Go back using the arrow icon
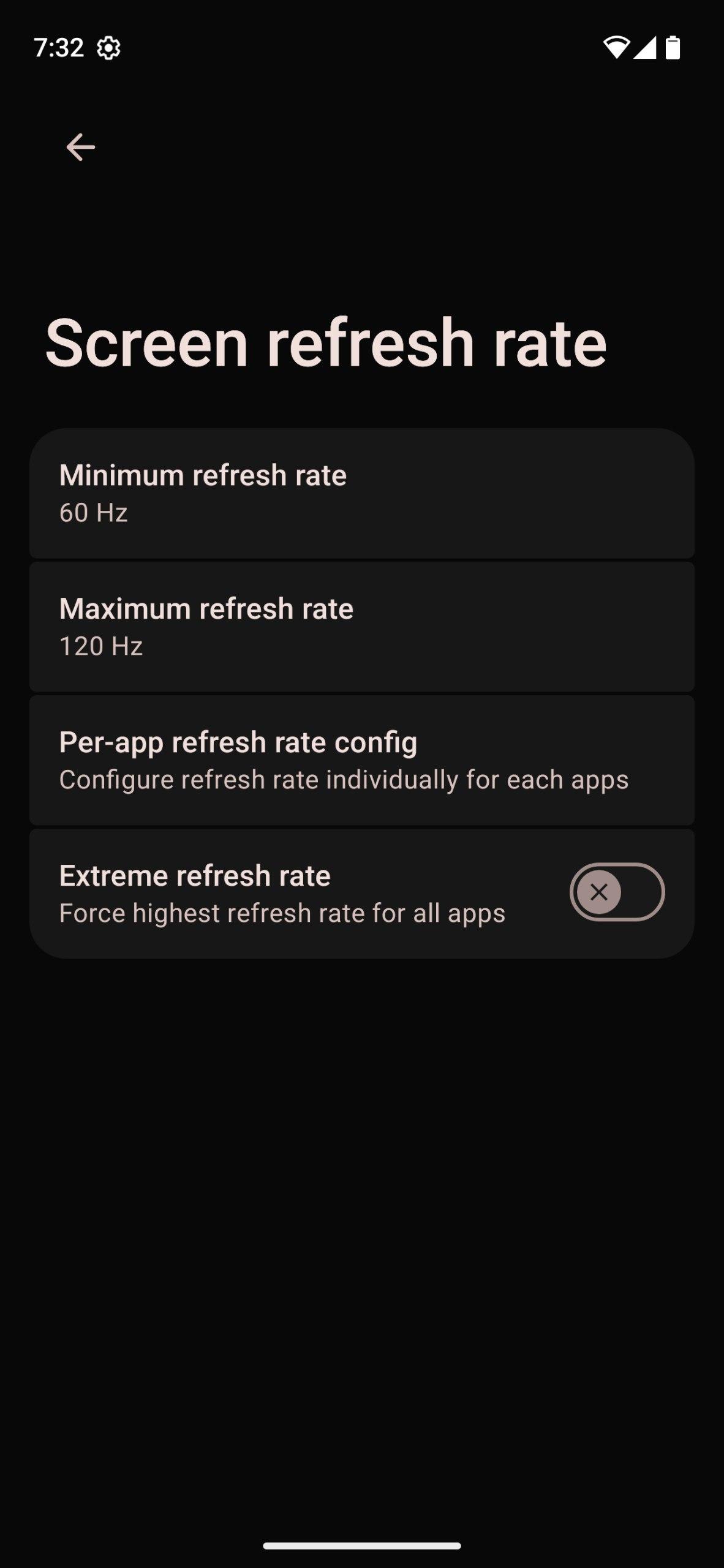 [80, 148]
